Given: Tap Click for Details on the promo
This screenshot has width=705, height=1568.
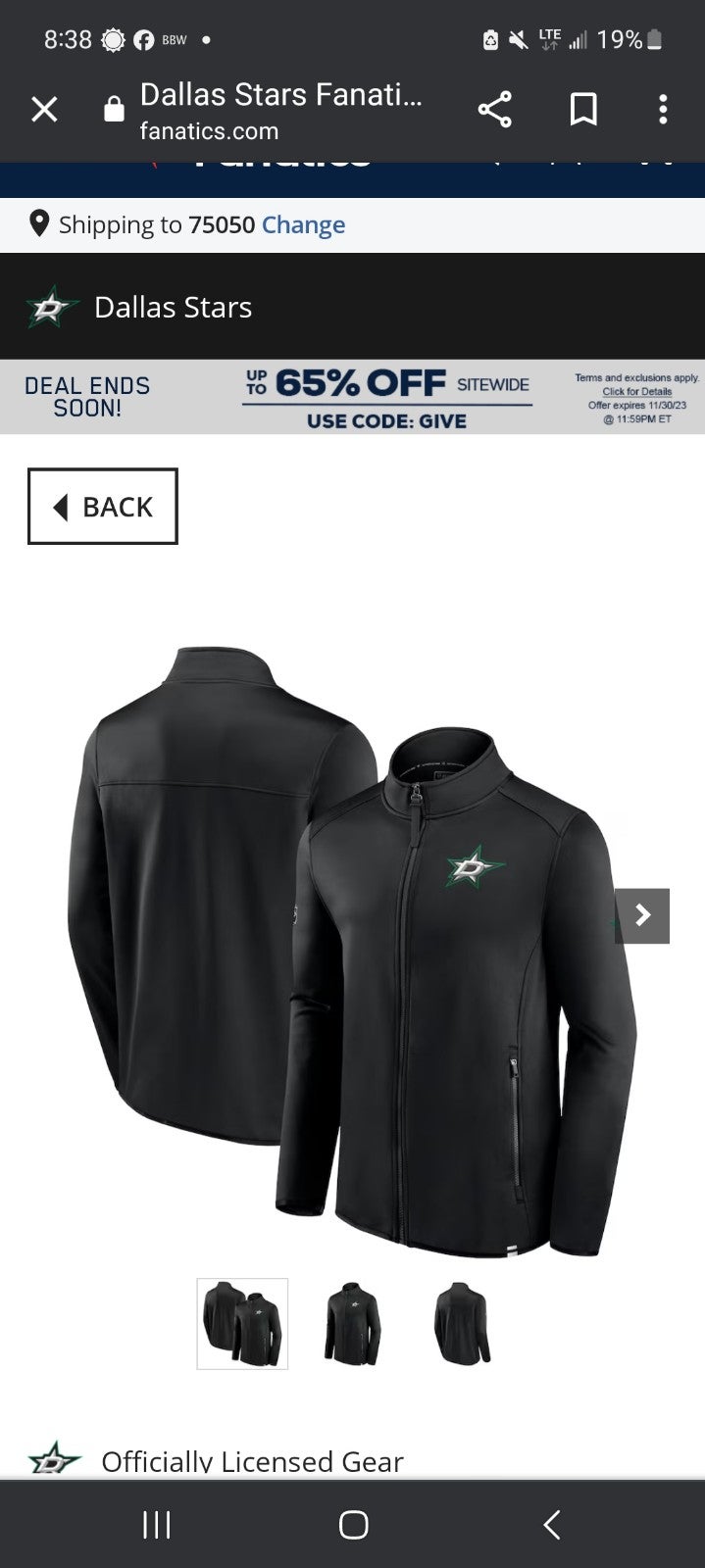Looking at the screenshot, I should tap(636, 391).
